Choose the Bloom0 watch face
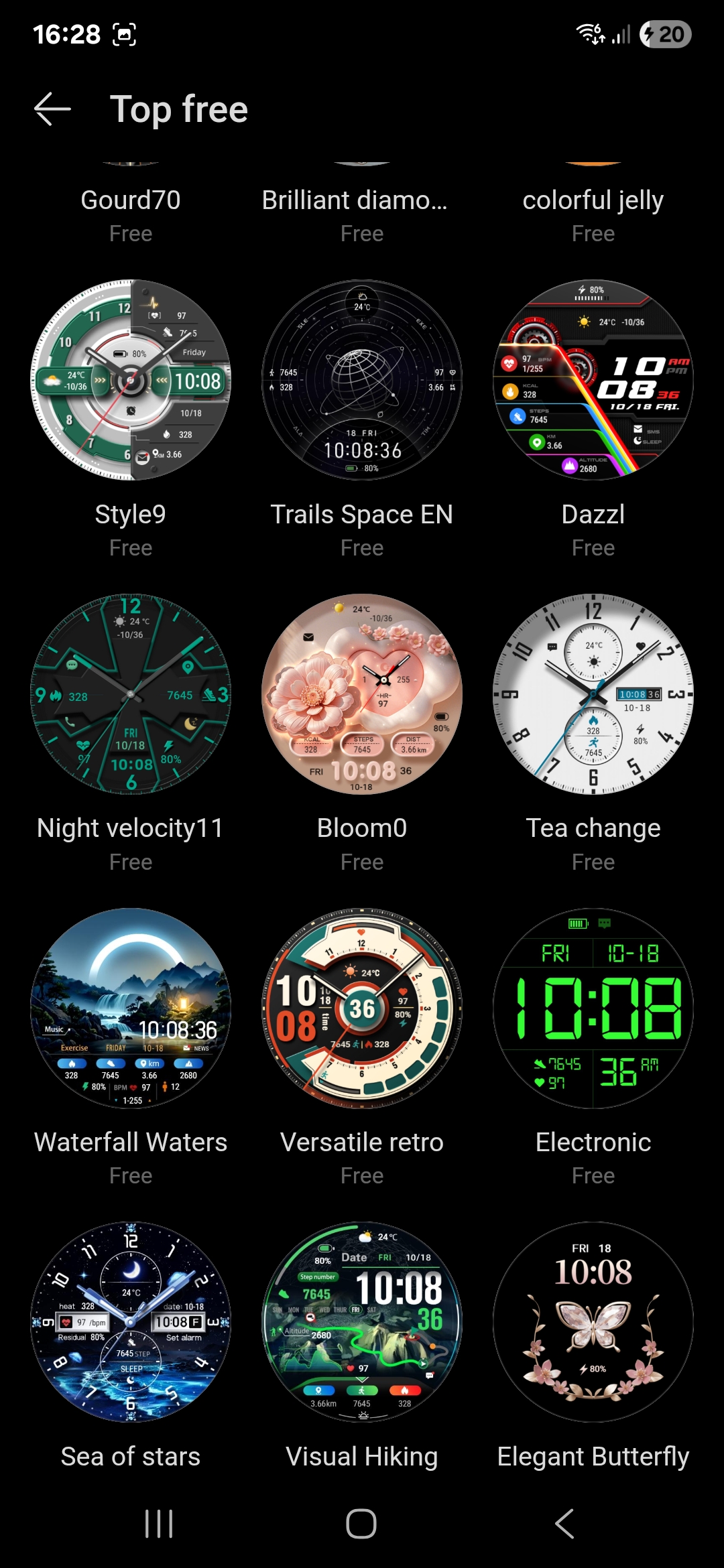The height and width of the screenshot is (1568, 724). coord(362,694)
